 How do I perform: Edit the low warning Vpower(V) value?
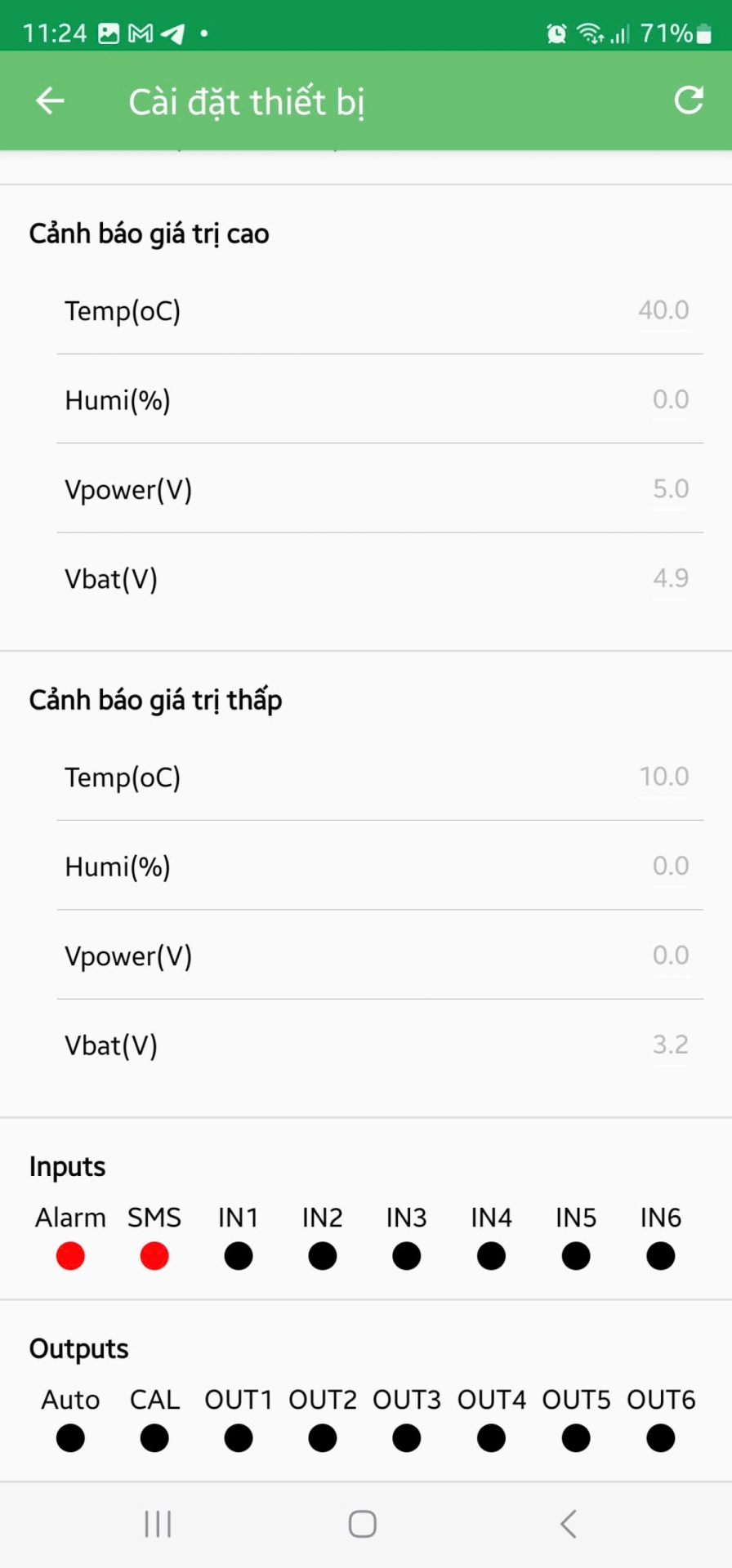tap(670, 955)
